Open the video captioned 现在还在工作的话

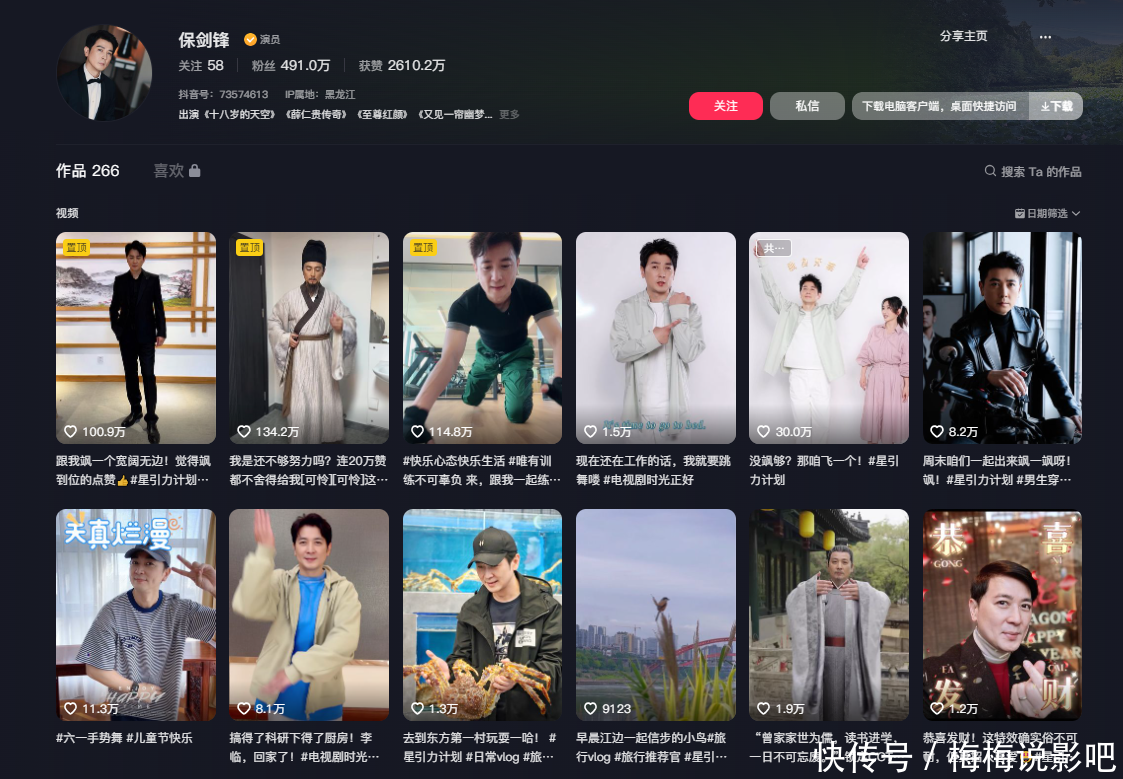pyautogui.click(x=655, y=338)
